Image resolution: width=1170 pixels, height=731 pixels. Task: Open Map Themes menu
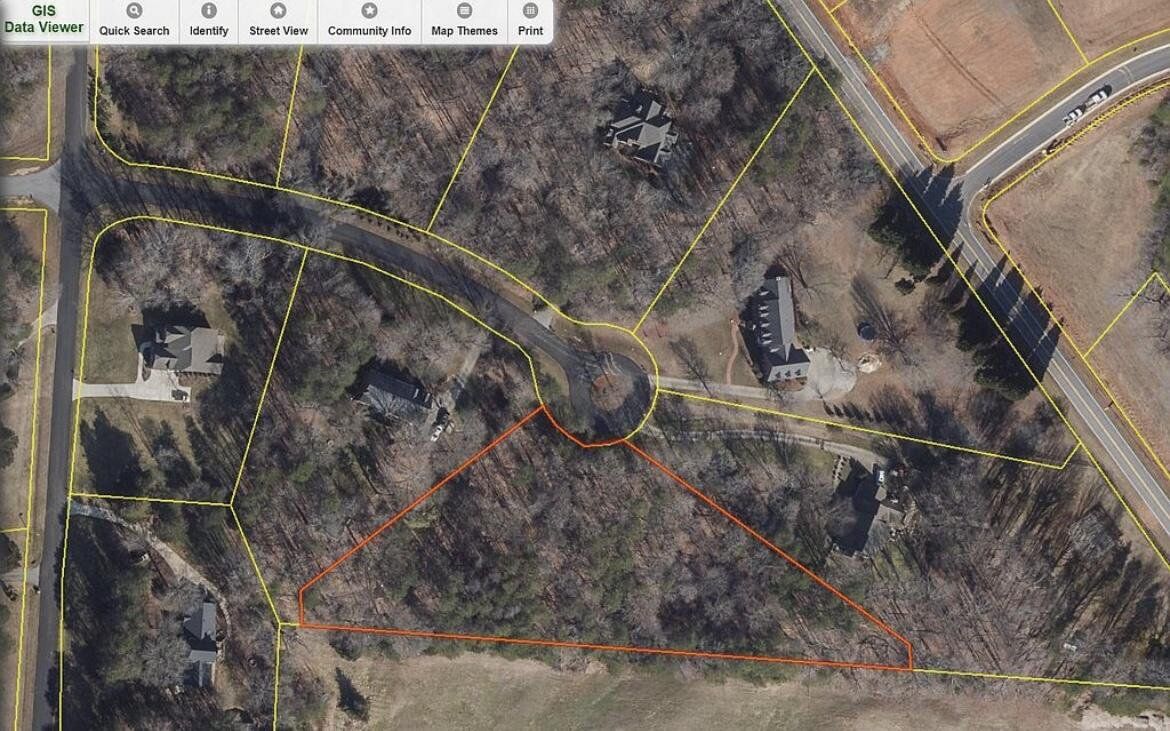click(x=464, y=20)
